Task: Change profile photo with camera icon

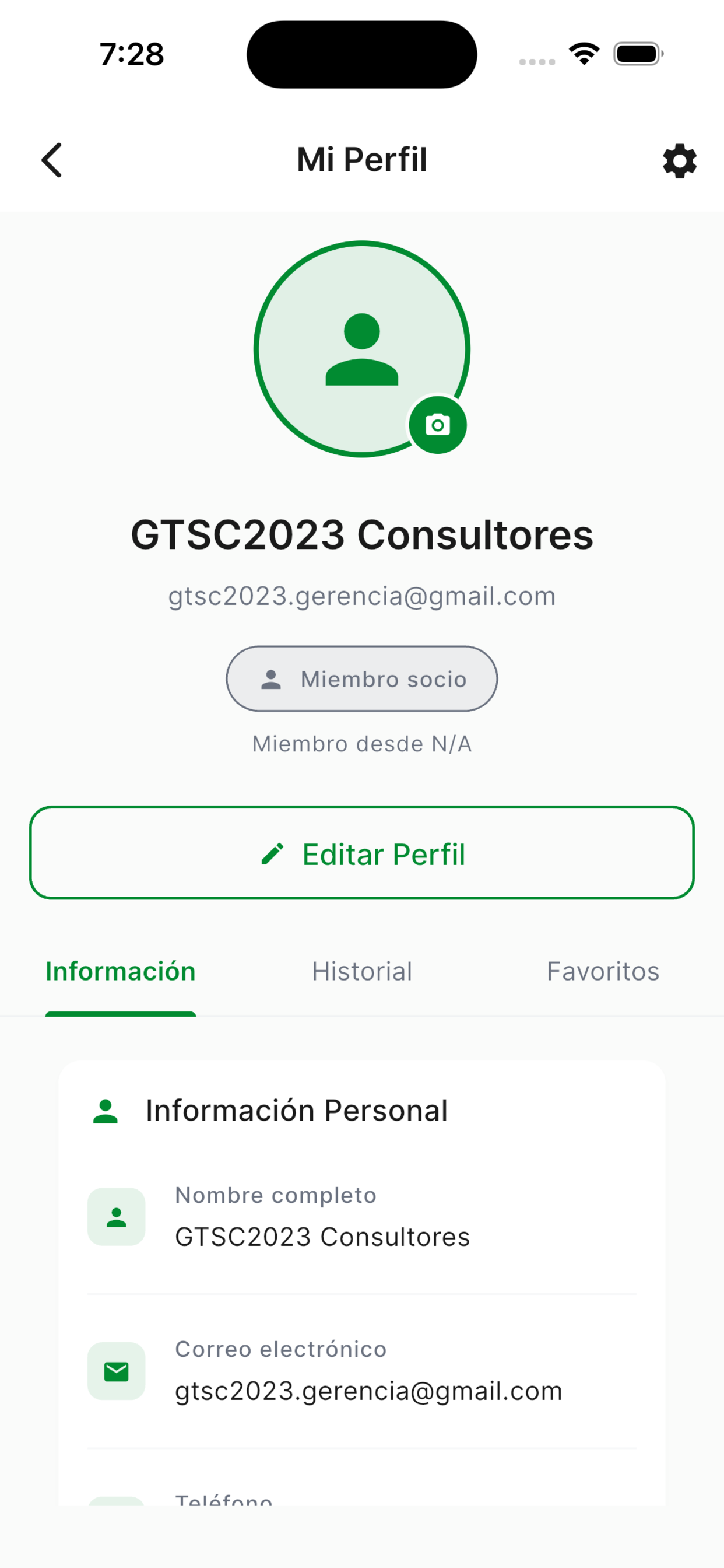Action: point(437,424)
